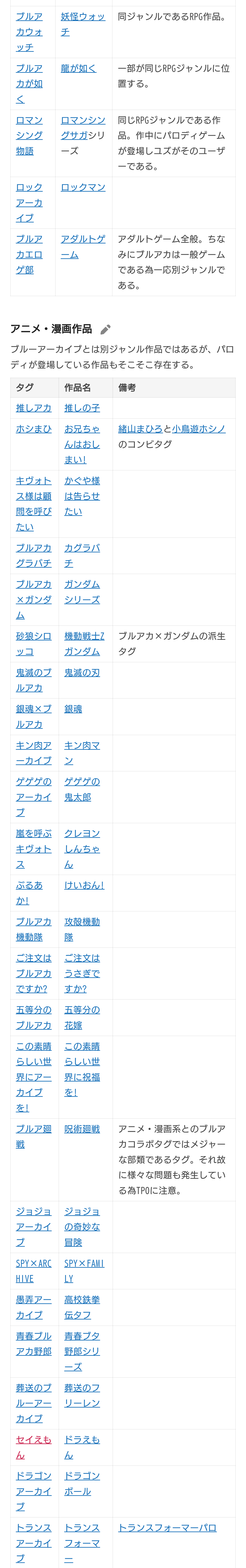Open the 機動戦士Zガンダム link
The height and width of the screenshot is (1568, 246).
(84, 643)
